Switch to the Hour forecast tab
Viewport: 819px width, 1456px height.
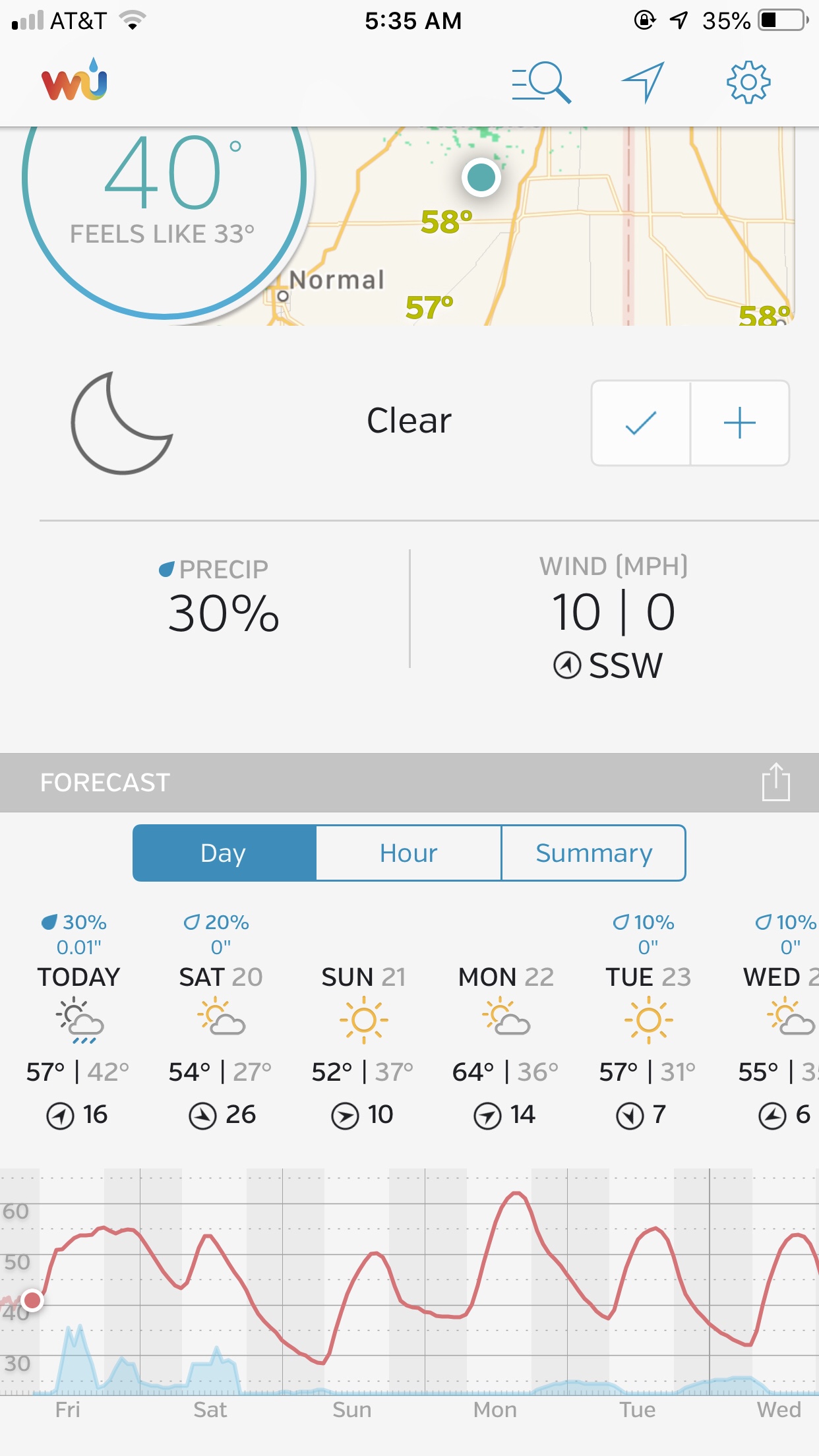coord(409,853)
